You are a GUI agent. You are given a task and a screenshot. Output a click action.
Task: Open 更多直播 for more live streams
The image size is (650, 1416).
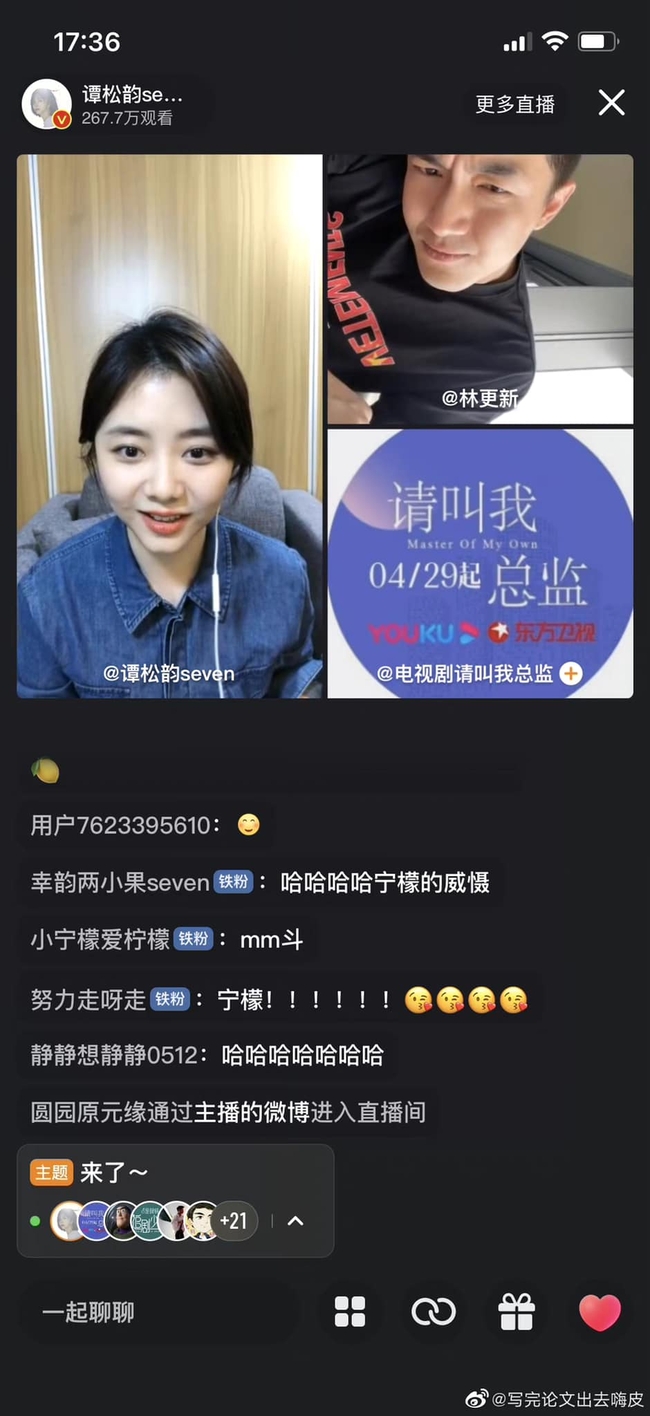[x=515, y=104]
